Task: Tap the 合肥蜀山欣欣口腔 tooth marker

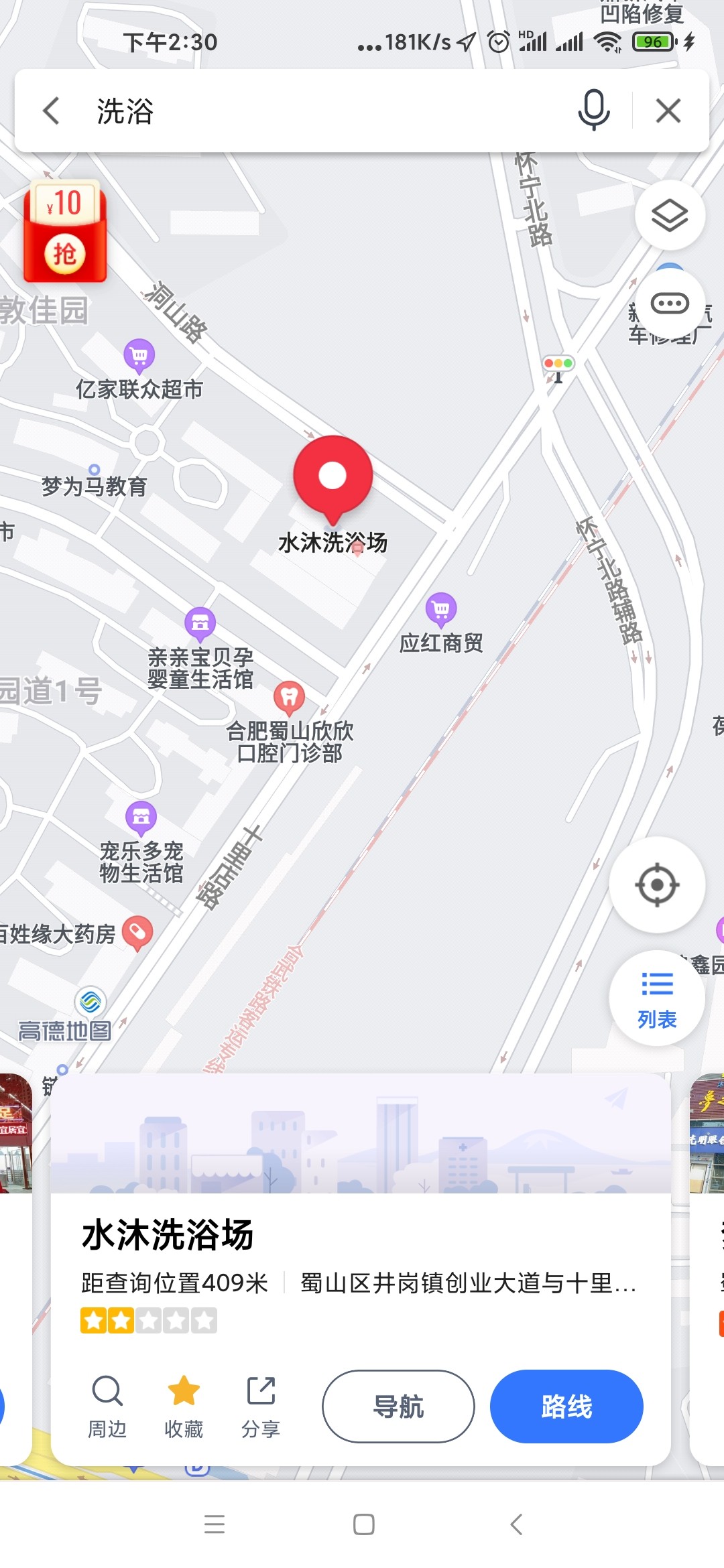Action: coord(288,697)
